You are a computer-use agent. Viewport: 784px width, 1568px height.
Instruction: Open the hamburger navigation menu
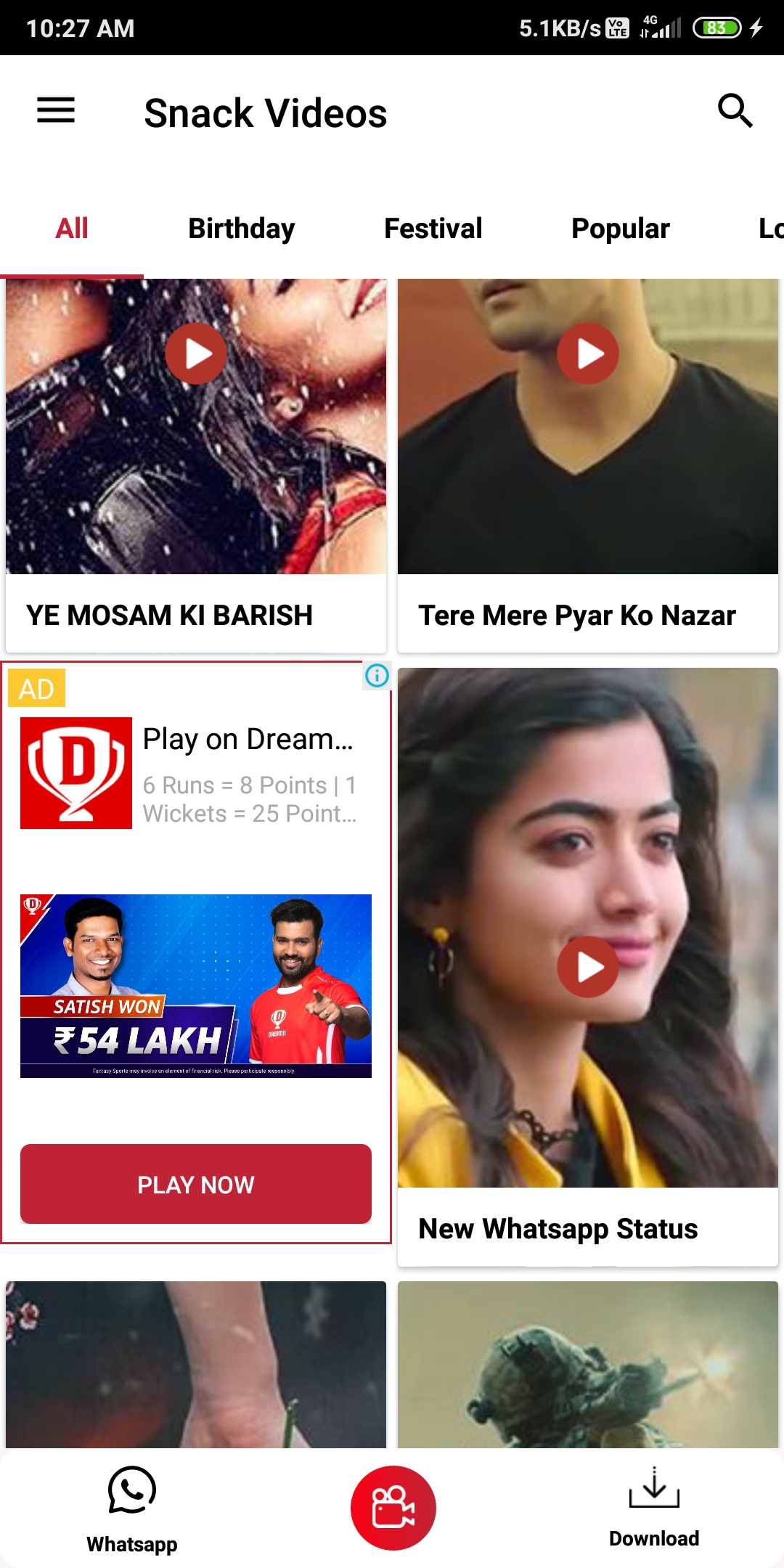pyautogui.click(x=56, y=111)
